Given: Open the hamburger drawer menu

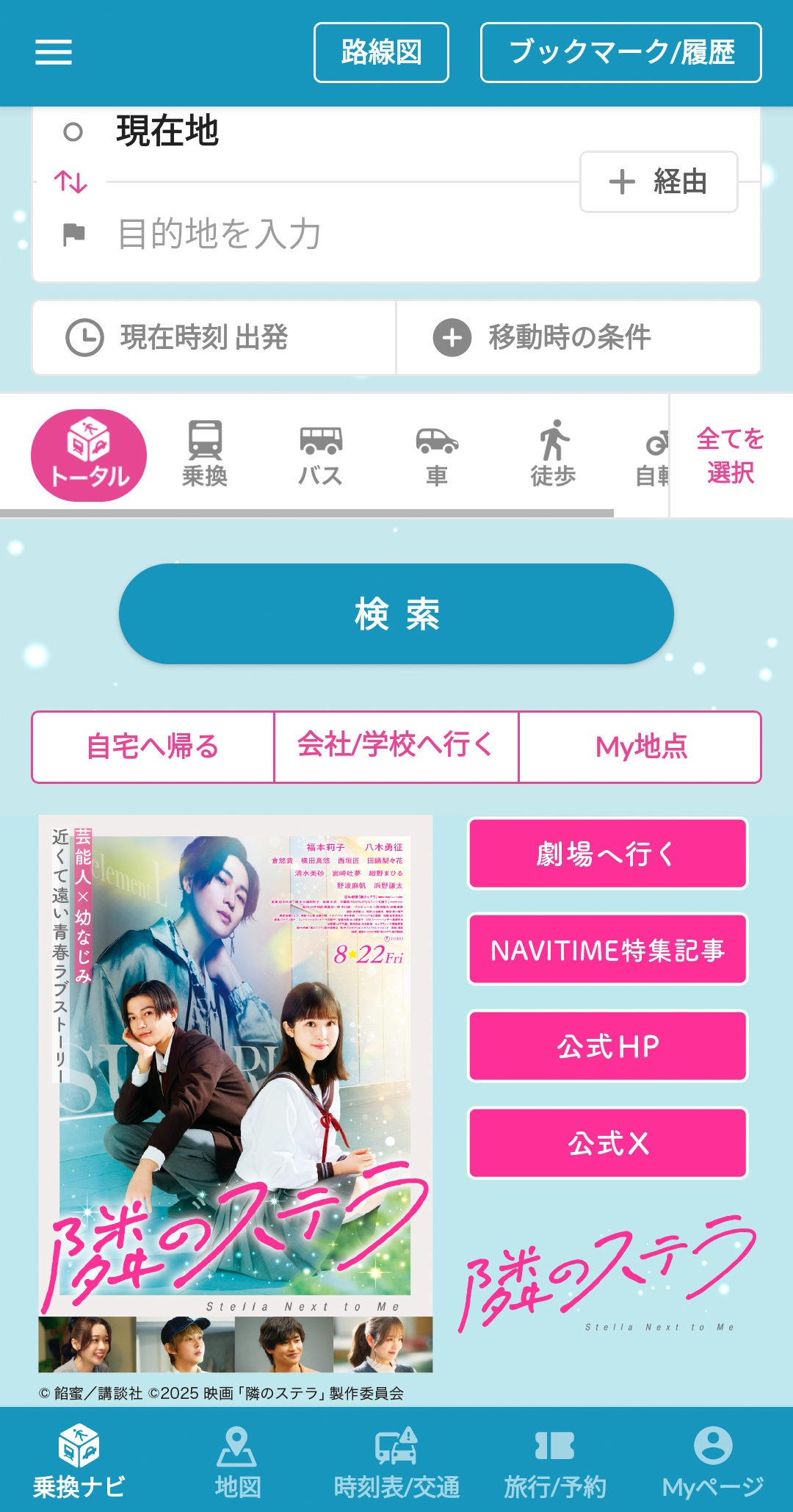Looking at the screenshot, I should click(54, 52).
